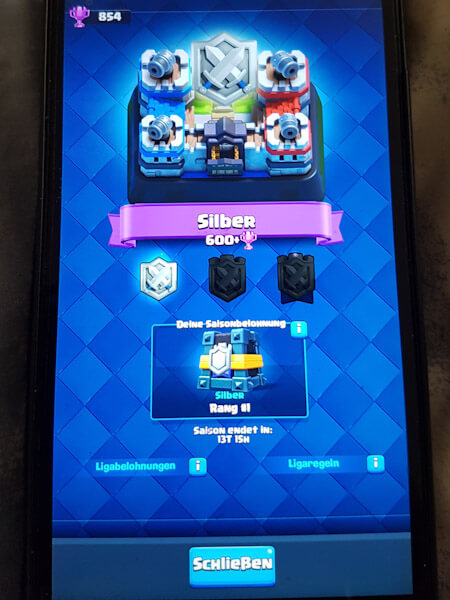Show Ligaregeln info

pyautogui.click(x=375, y=464)
